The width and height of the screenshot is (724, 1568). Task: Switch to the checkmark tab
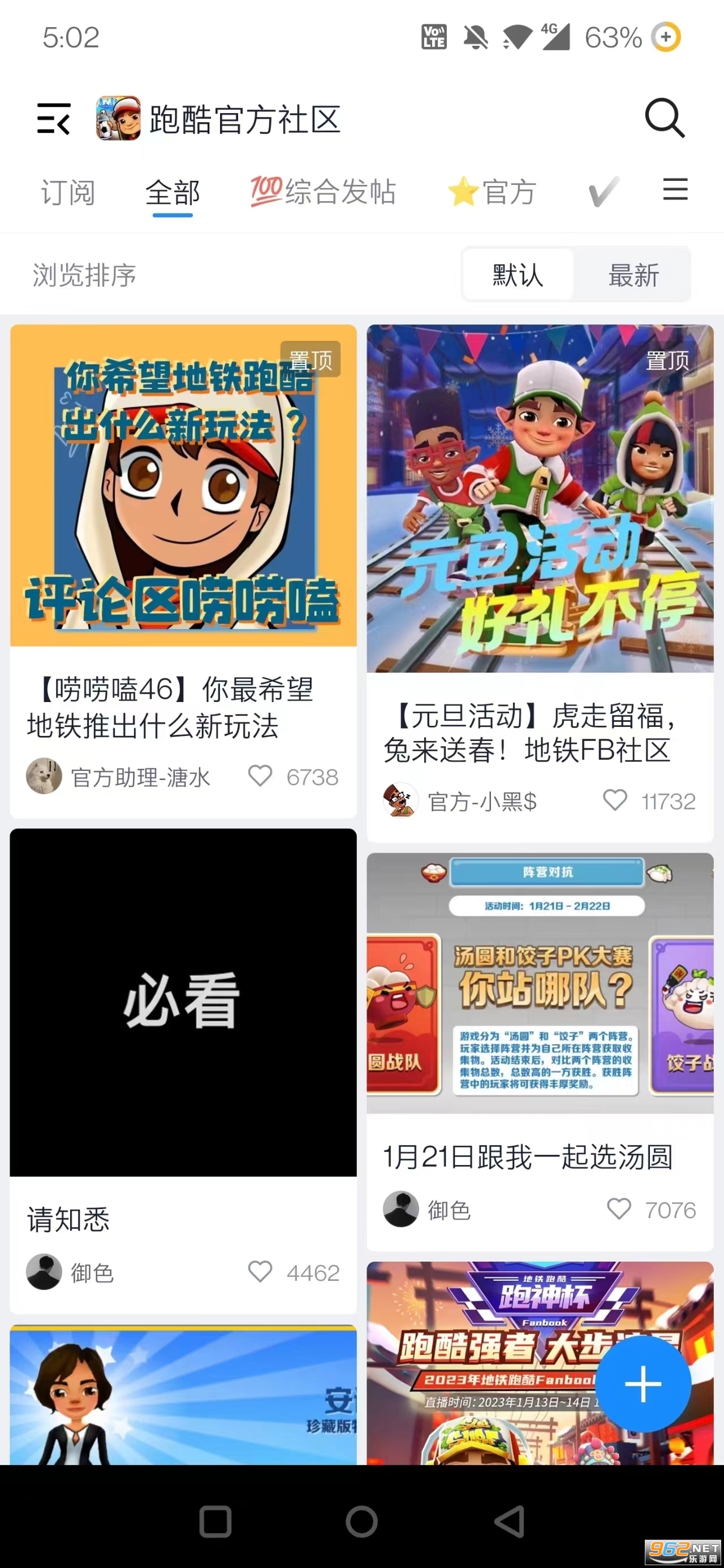604,192
